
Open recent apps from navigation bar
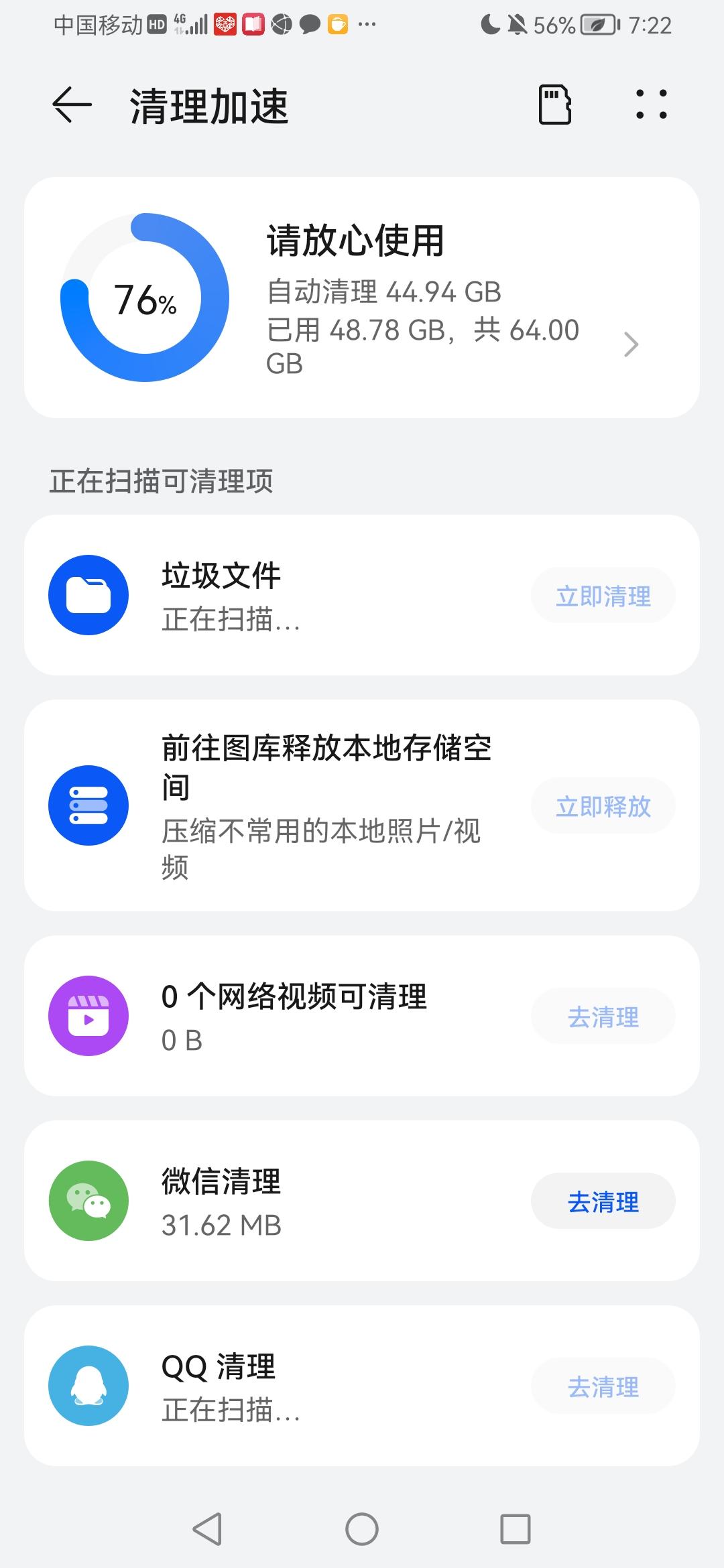click(516, 1529)
